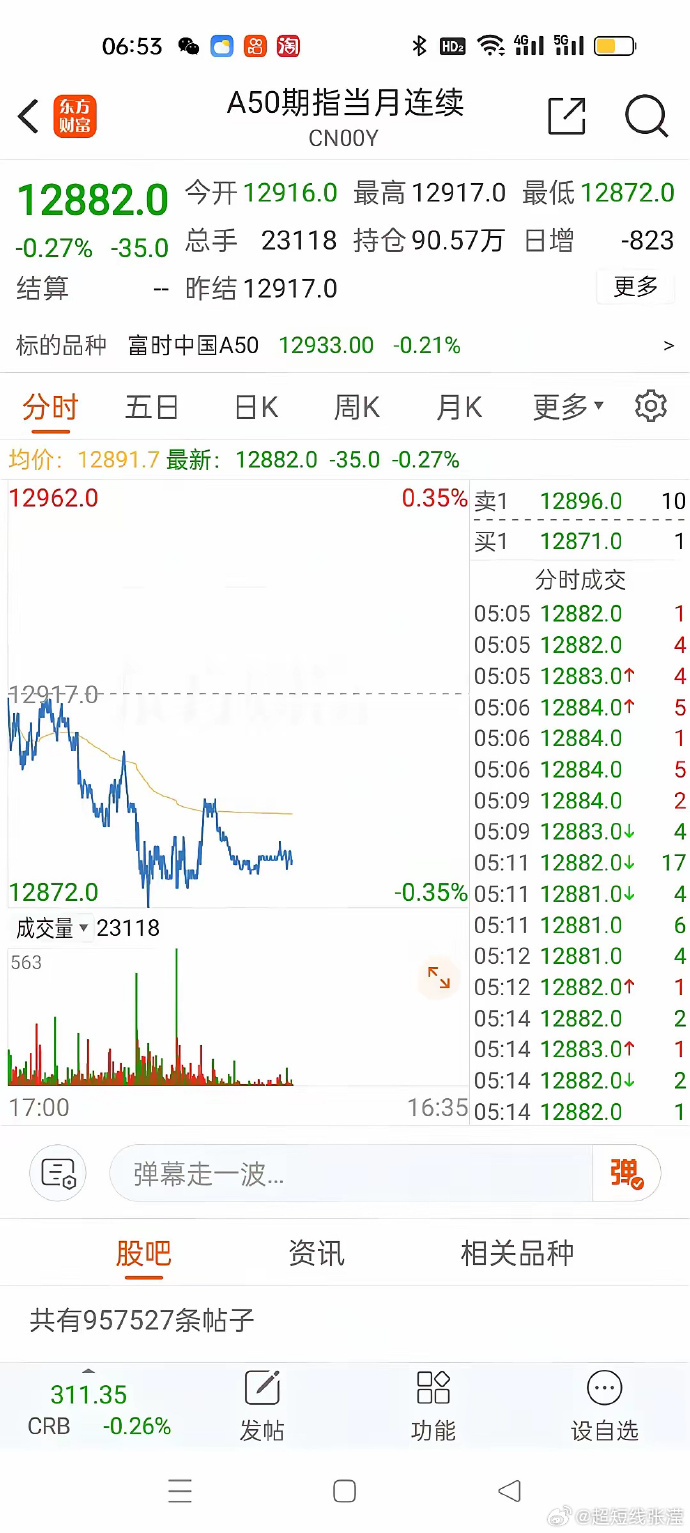Toggle the 弹 bullet comments button

click(x=627, y=1174)
